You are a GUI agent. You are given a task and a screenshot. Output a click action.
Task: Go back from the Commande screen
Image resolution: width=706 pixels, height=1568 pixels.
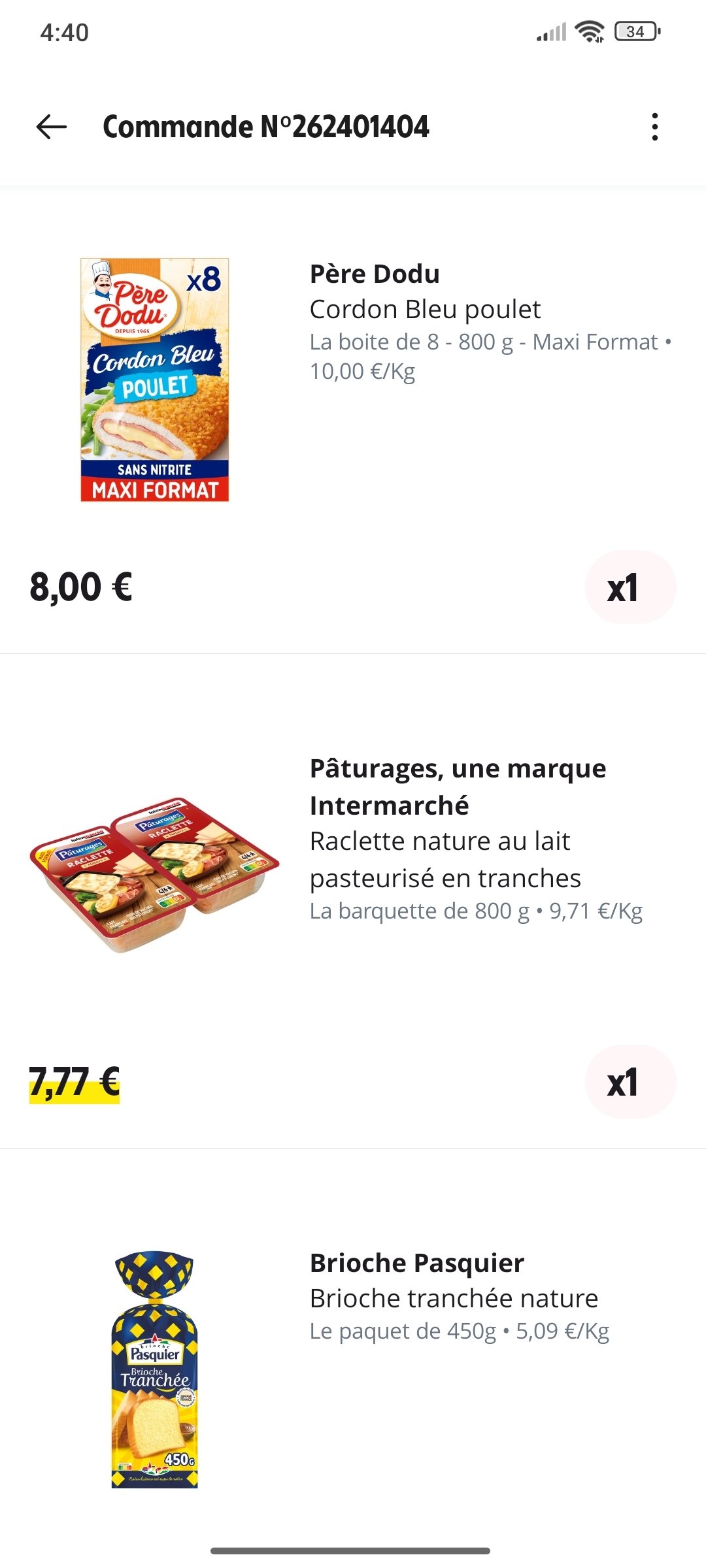52,127
